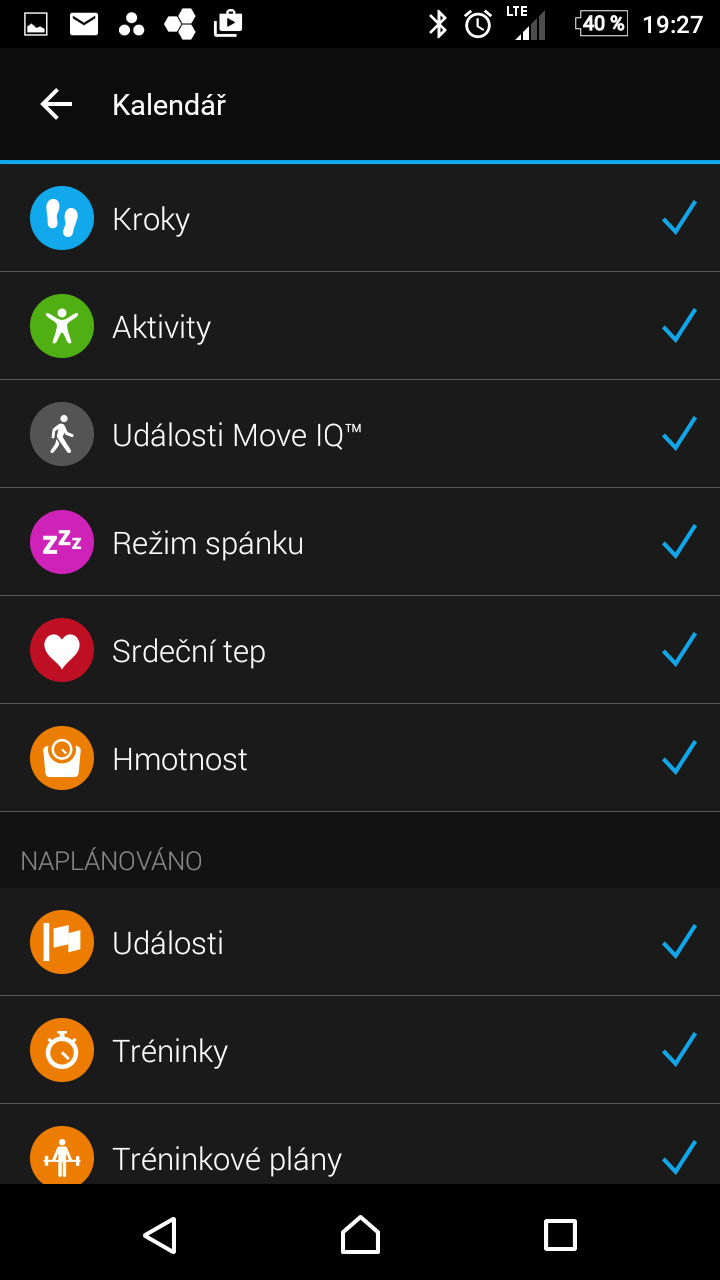The image size is (720, 1280).
Task: Go back from the Kalendář screen
Action: (56, 104)
